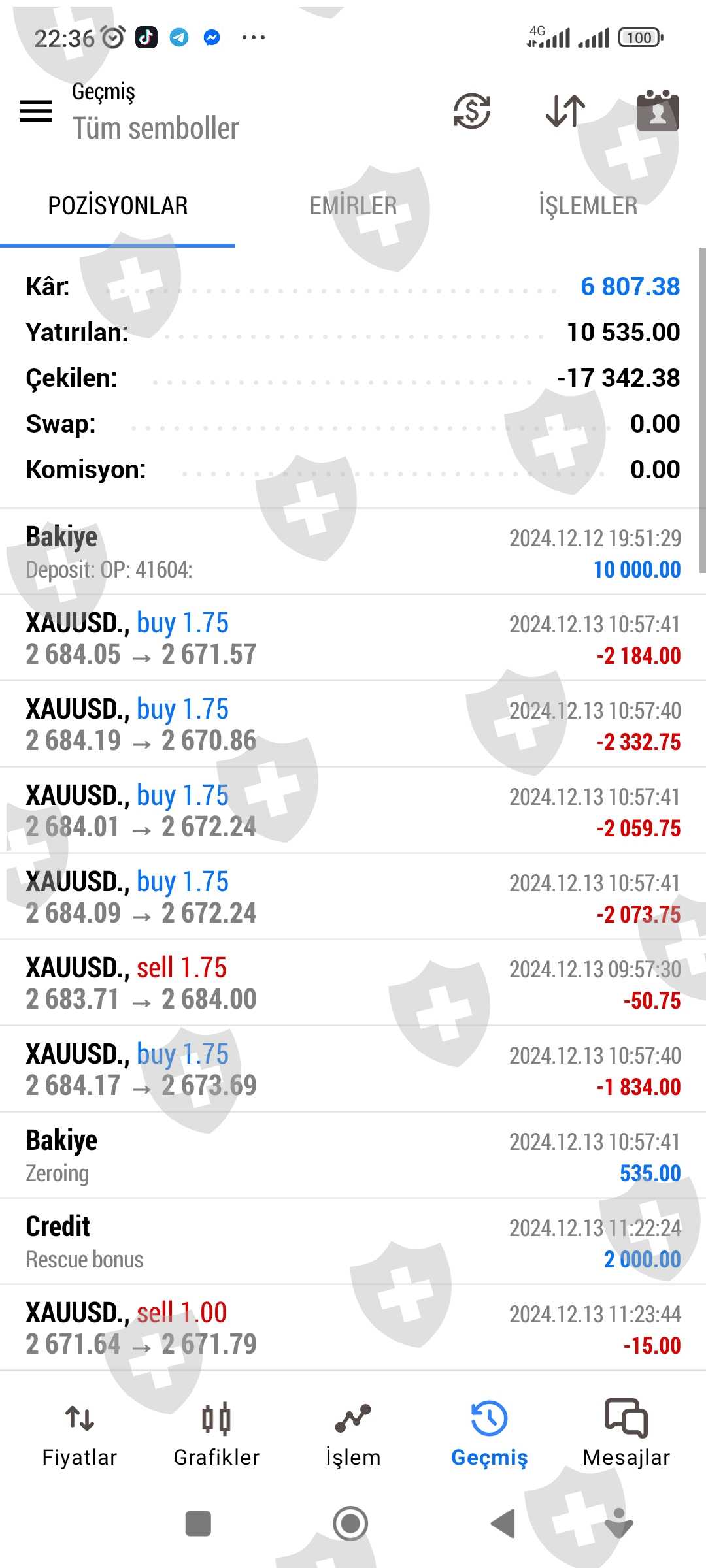Open the calendar date range picker
The height and width of the screenshot is (1568, 706).
point(658,111)
